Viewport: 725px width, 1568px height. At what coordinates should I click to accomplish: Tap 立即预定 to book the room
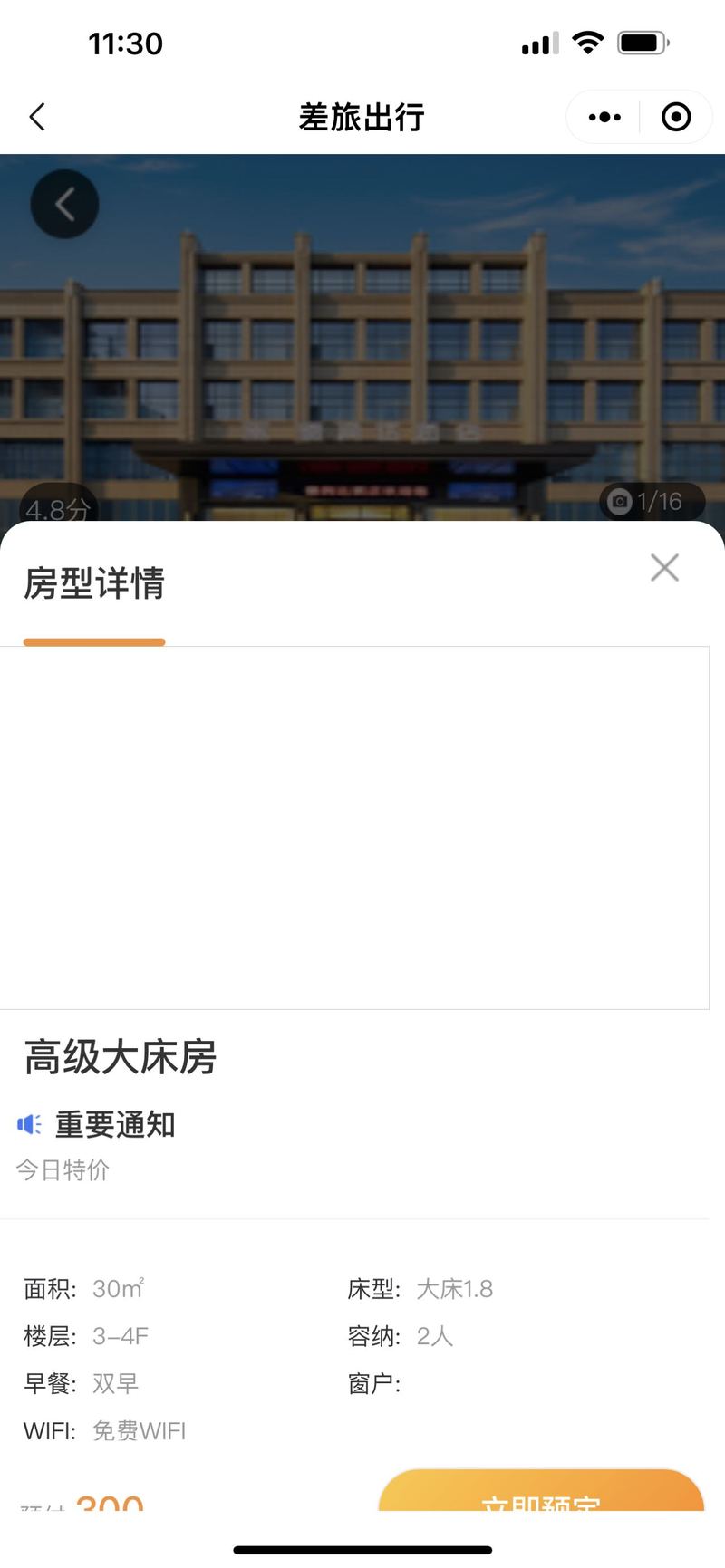[541, 1493]
